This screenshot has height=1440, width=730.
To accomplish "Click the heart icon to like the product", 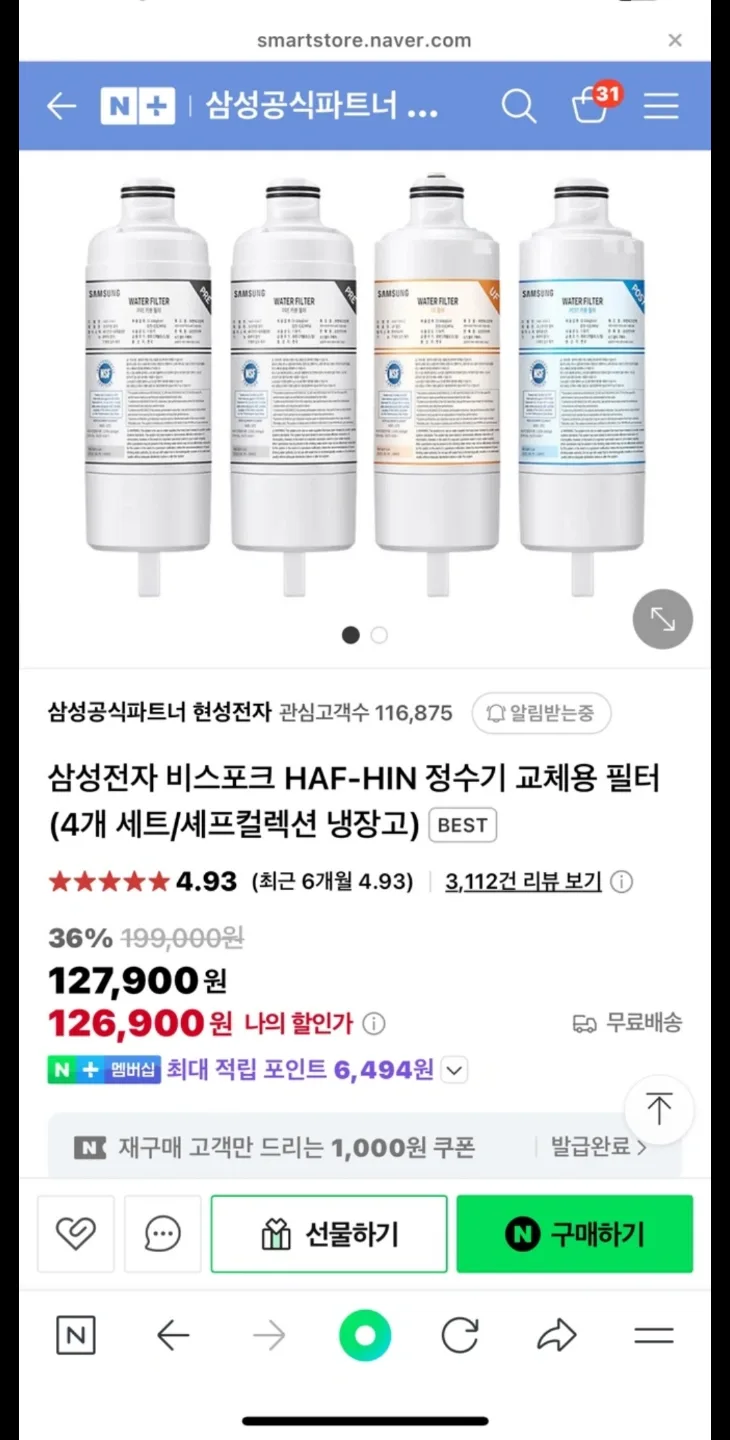I will (x=76, y=1233).
